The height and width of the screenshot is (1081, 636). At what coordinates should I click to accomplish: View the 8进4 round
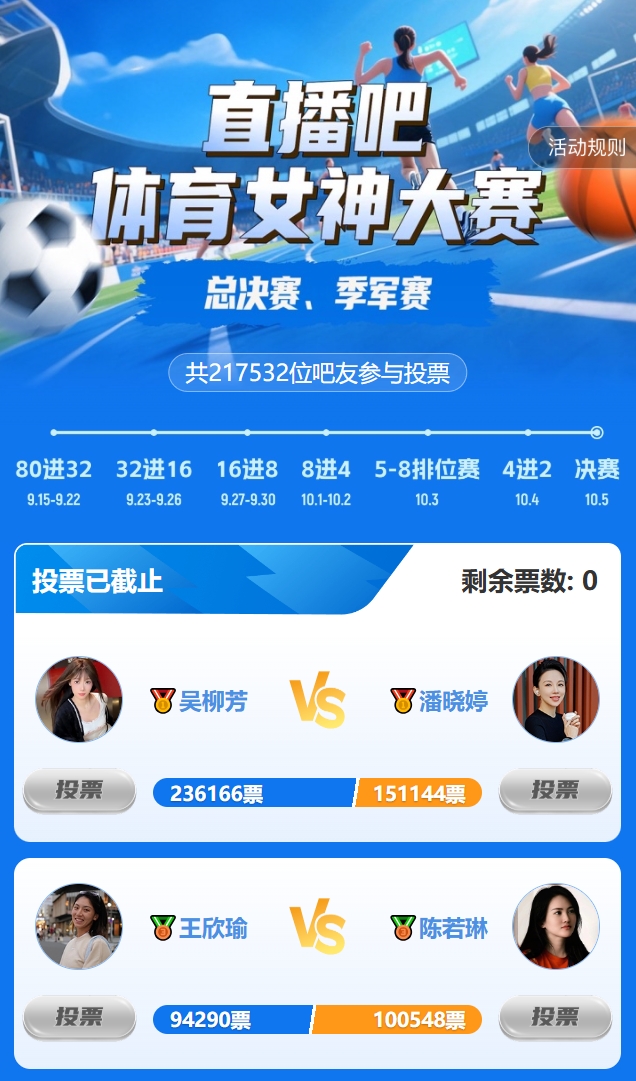click(x=326, y=470)
